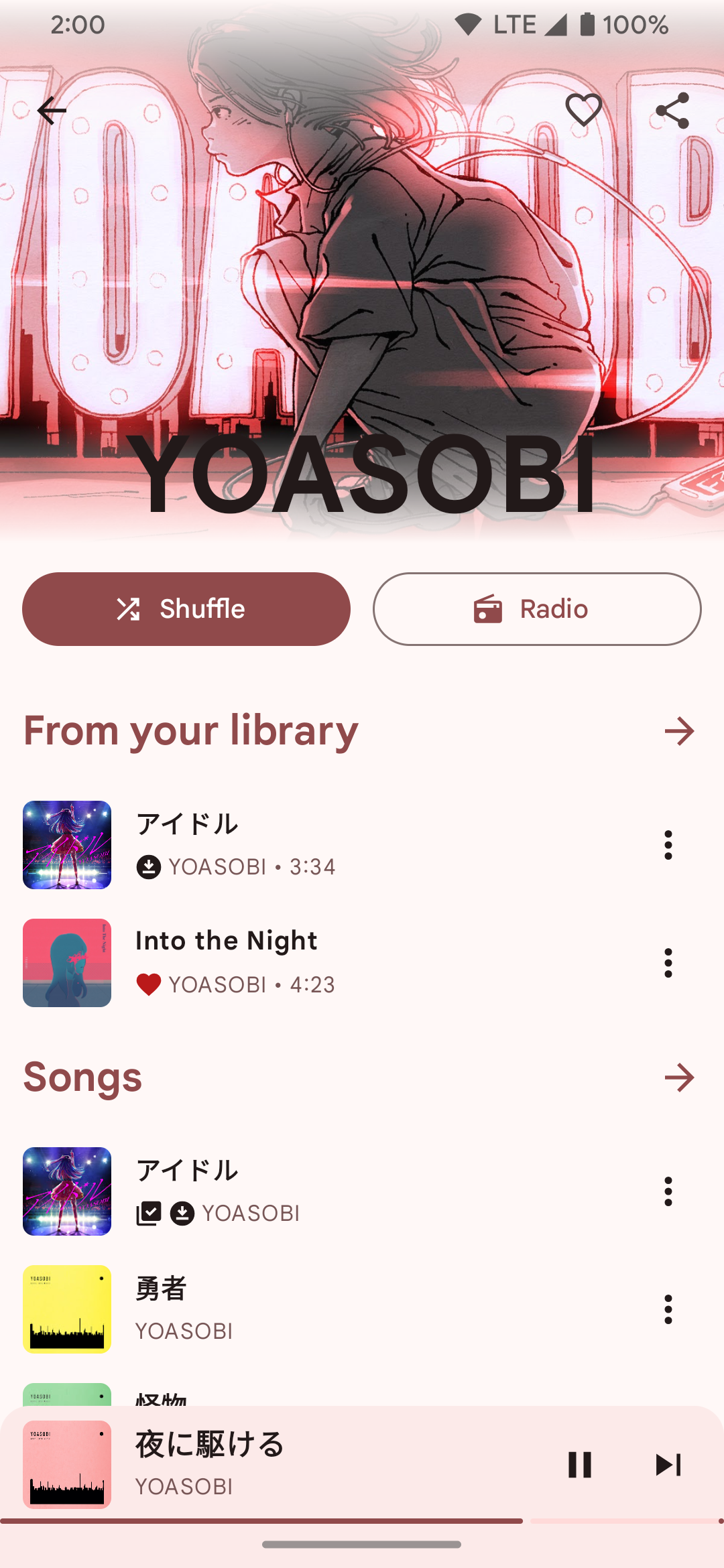
Task: View all Songs with the arrow
Action: (x=679, y=1077)
